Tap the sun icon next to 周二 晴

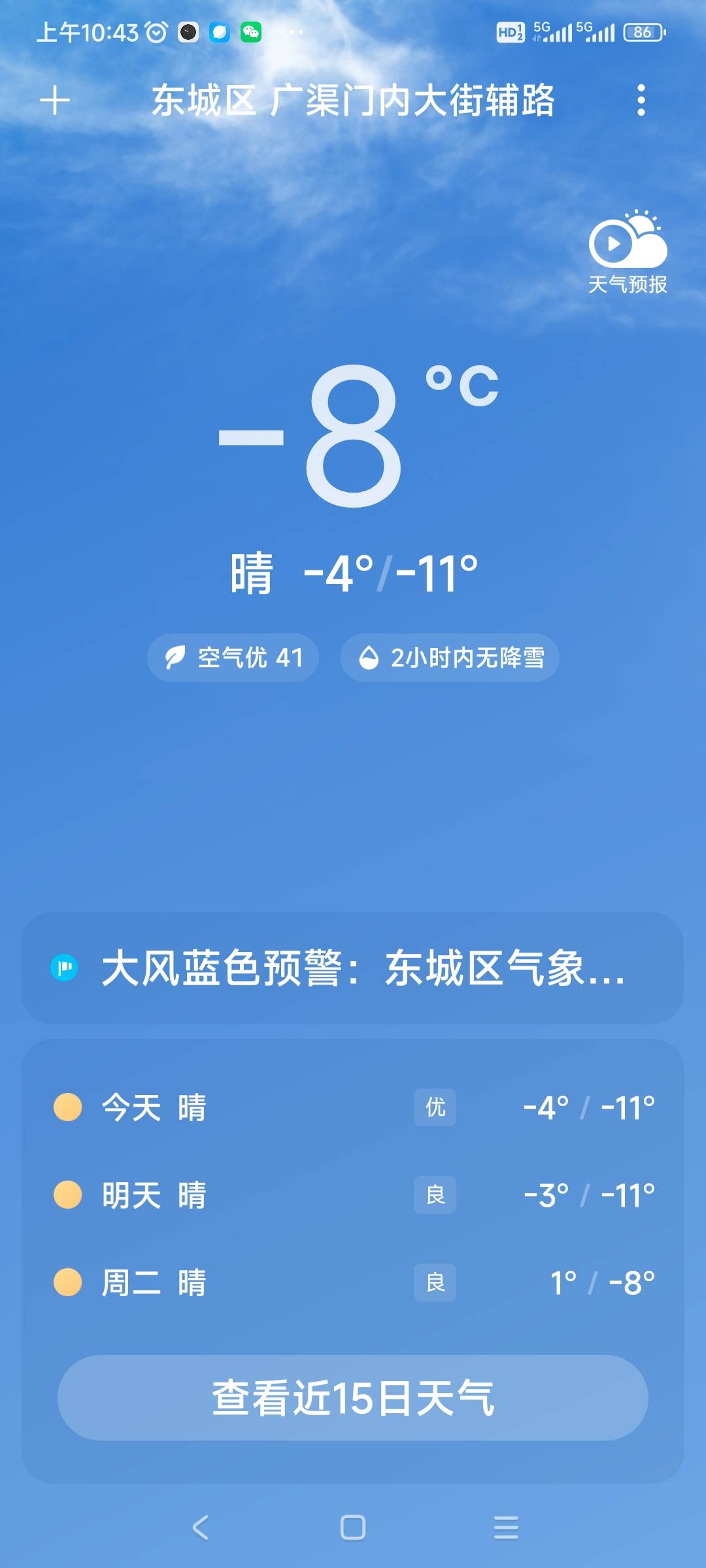[67, 1281]
